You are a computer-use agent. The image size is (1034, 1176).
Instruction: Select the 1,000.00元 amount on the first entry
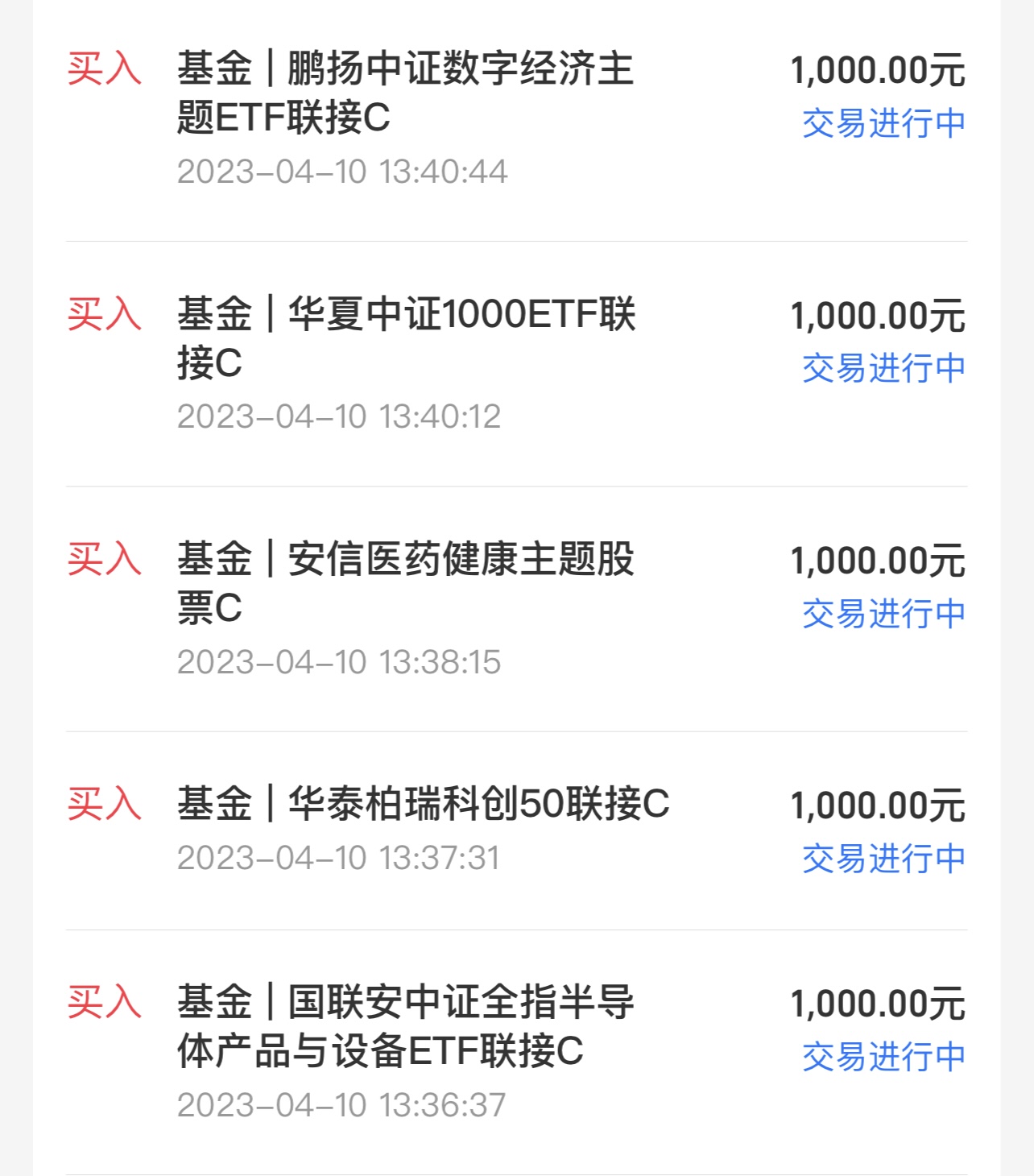click(876, 71)
